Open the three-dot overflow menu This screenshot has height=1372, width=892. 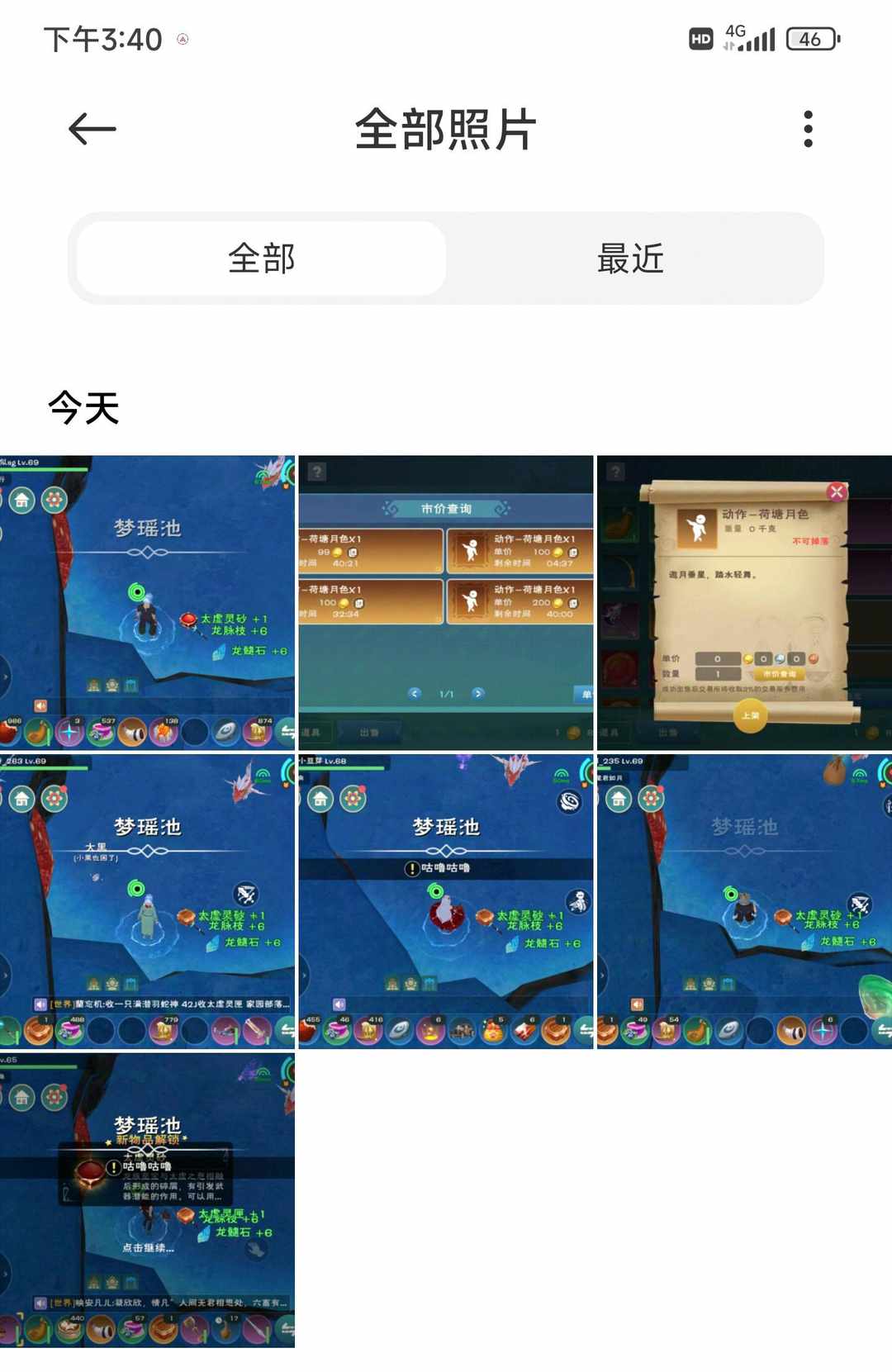(808, 129)
